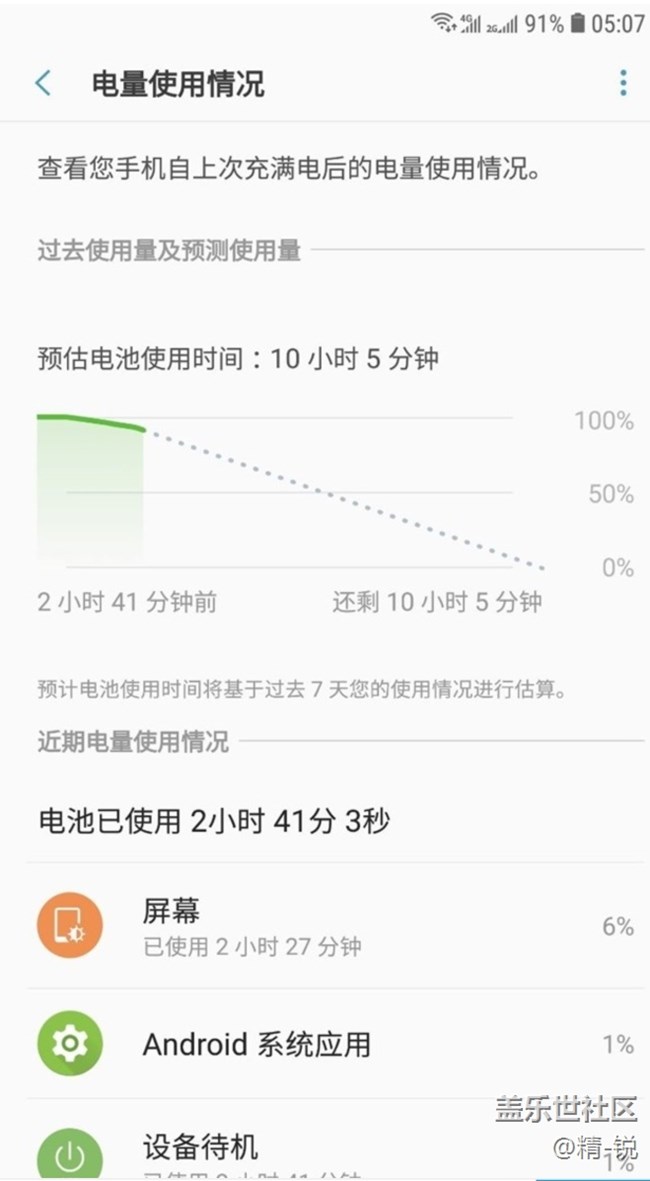The image size is (650, 1181).
Task: View Android 系统应用 power usage
Action: [x=336, y=1044]
